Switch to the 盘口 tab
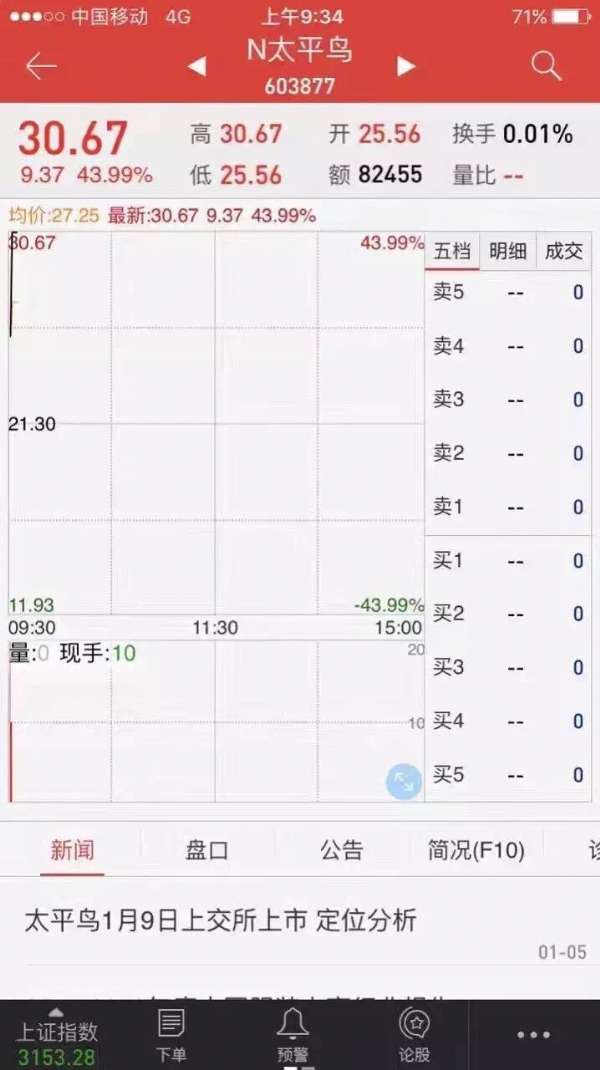Screen dimensions: 600x1070 (x=207, y=851)
